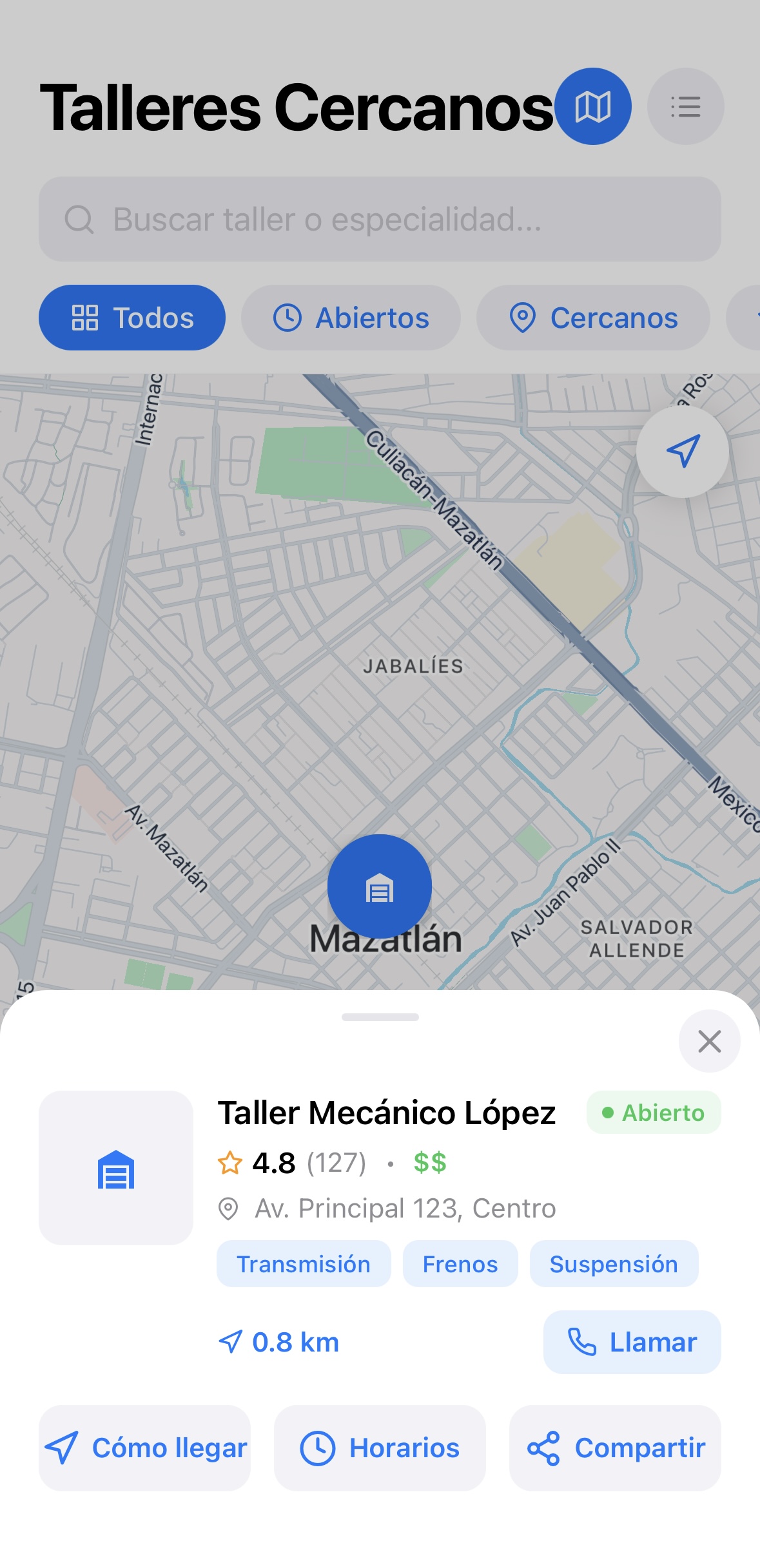Image resolution: width=760 pixels, height=1568 pixels.
Task: Tap the share icon beside Compartir
Action: pos(545,1449)
